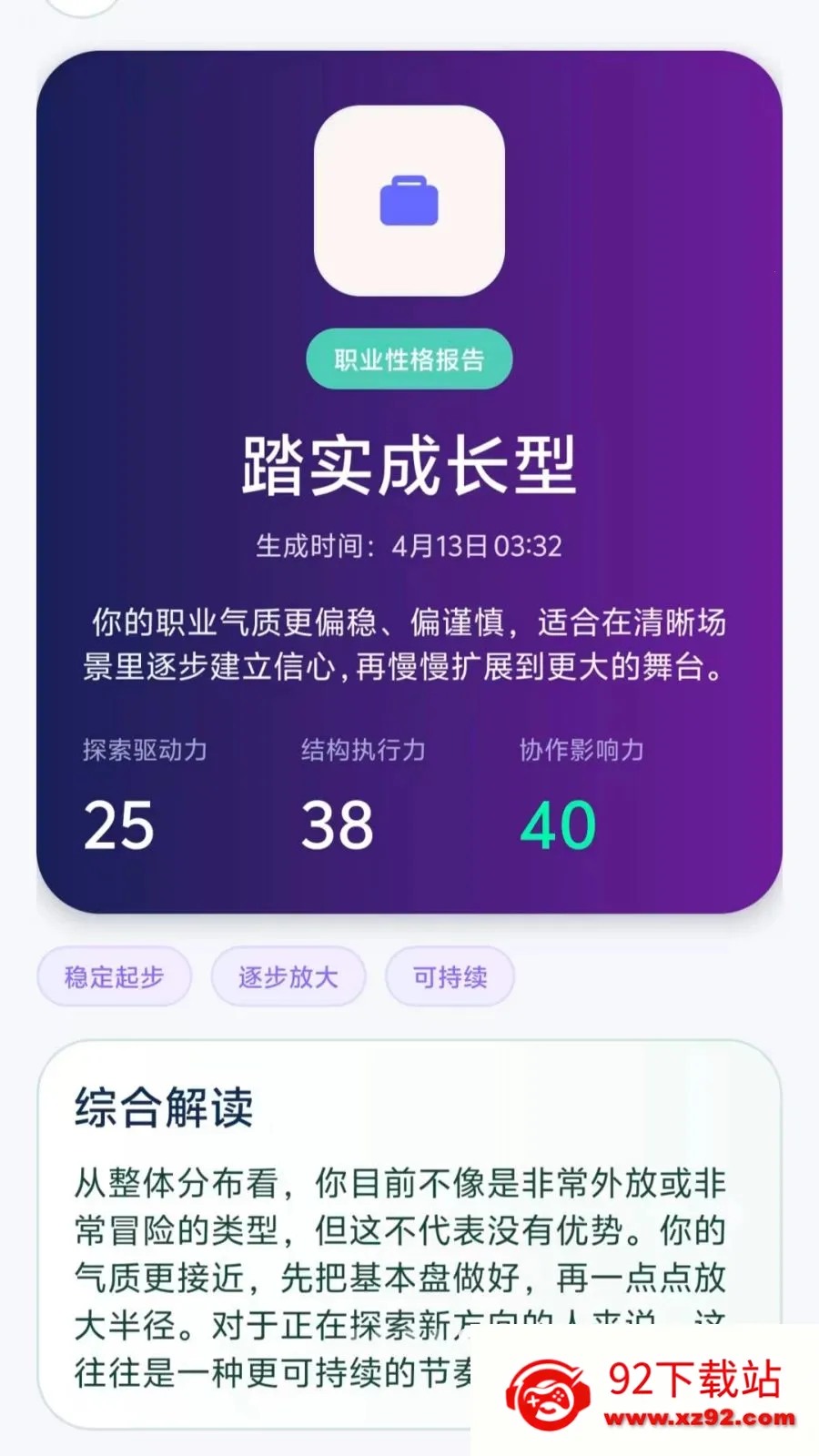819x1456 pixels.
Task: Toggle the 稳定起步 tag chip
Action: (x=114, y=976)
